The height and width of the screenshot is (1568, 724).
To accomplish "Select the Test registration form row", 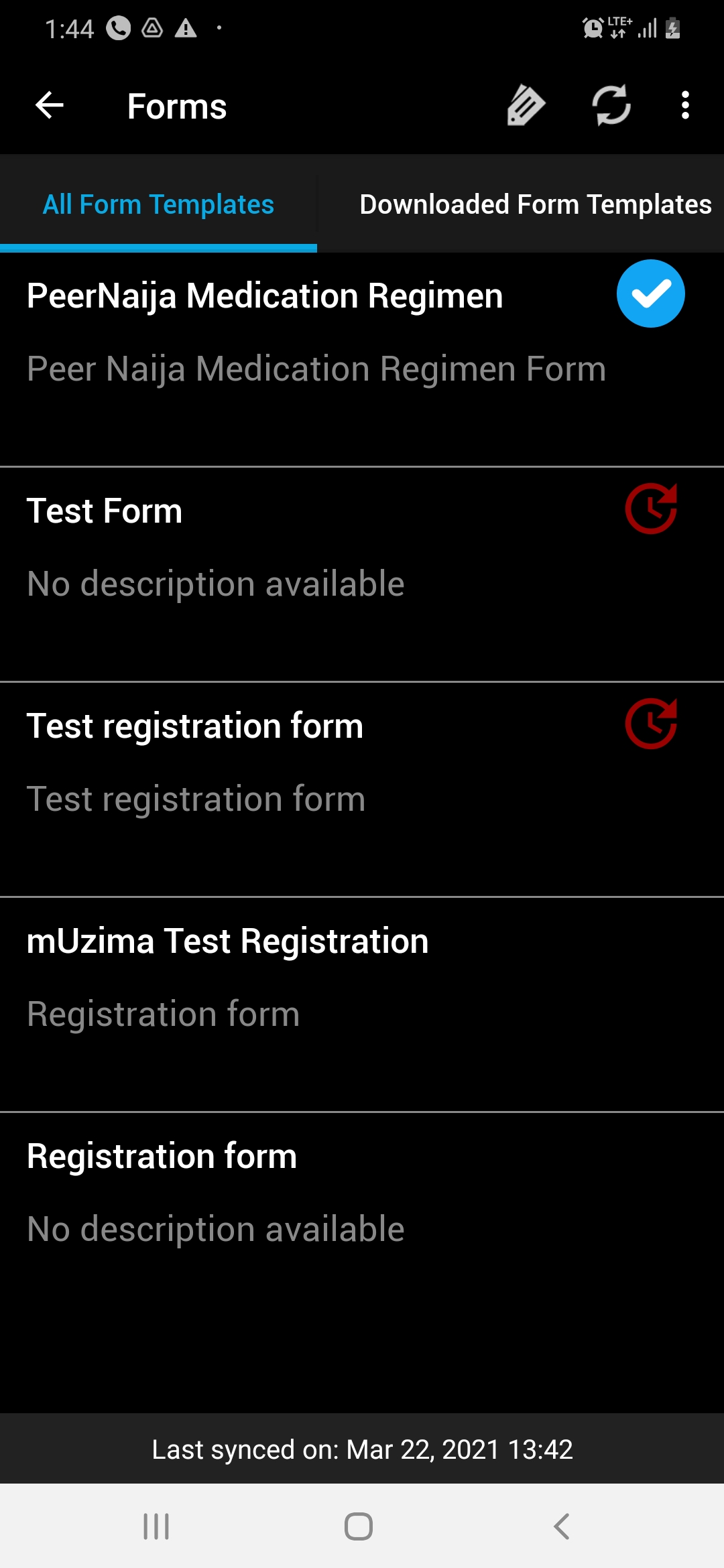I will [x=362, y=790].
